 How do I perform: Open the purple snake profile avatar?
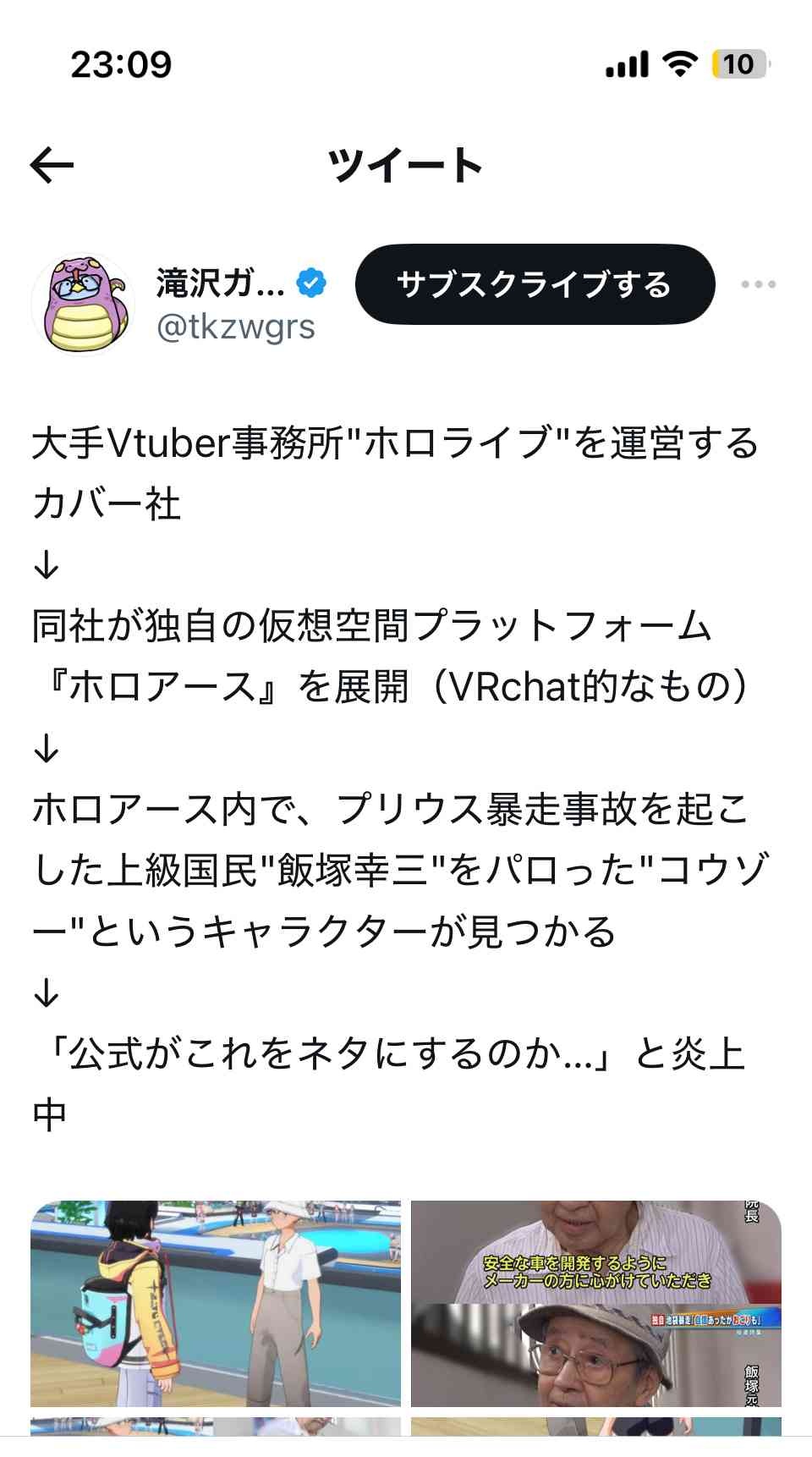[82, 304]
